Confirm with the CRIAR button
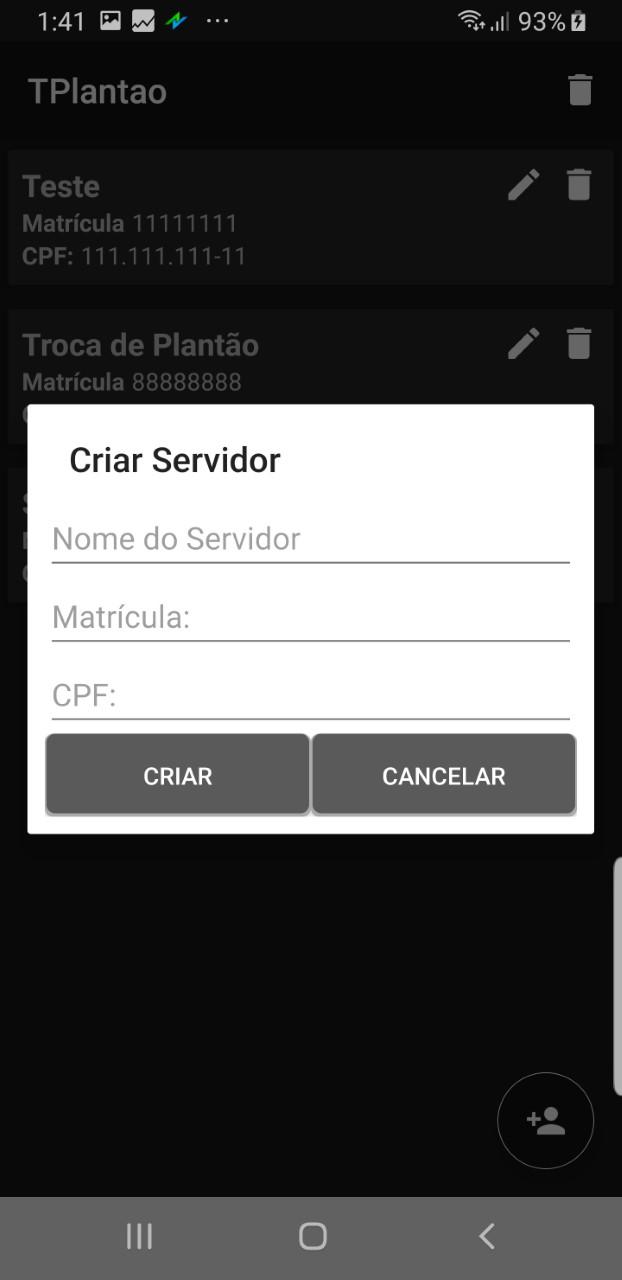Screen dimensions: 622x1280 coord(178,775)
